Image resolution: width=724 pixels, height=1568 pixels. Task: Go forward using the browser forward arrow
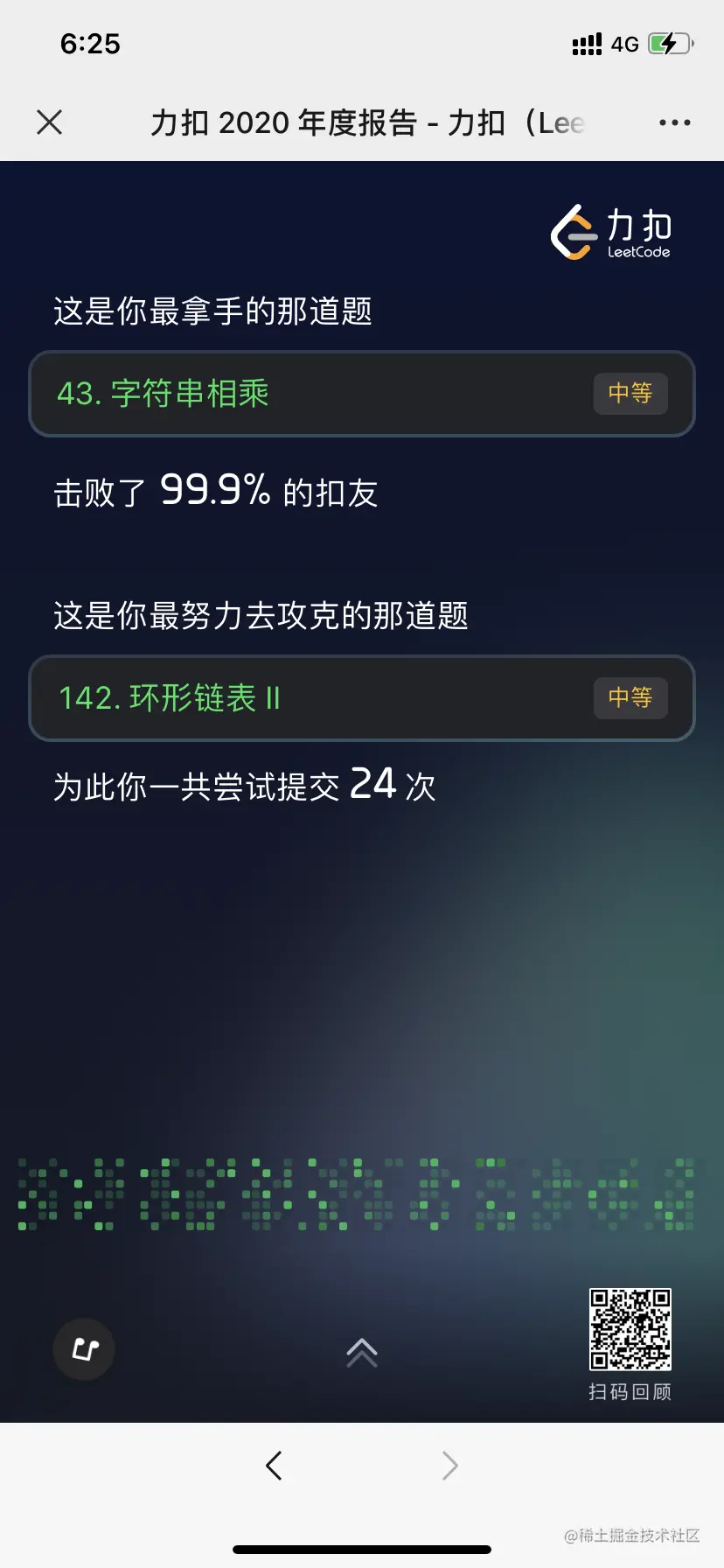[x=449, y=1465]
